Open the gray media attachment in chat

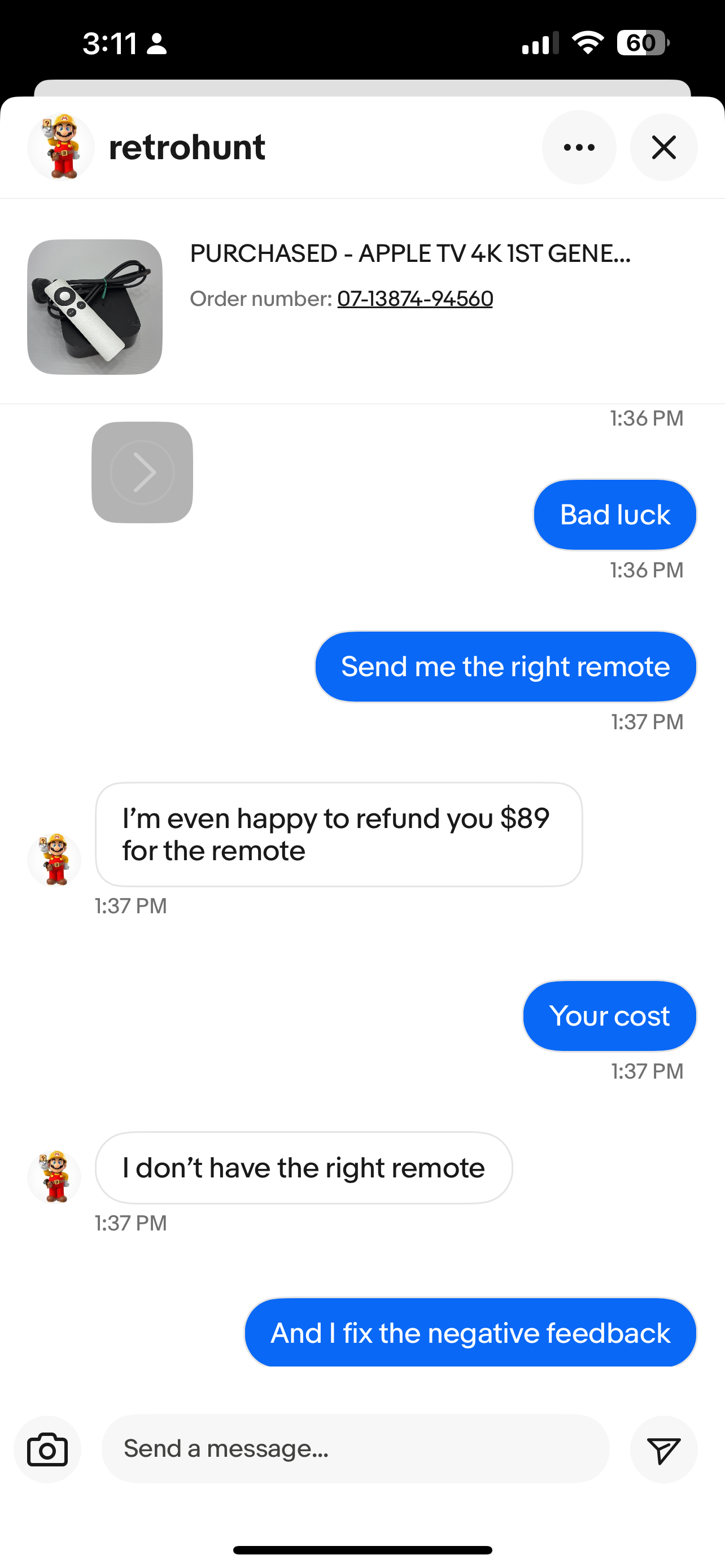coord(142,472)
